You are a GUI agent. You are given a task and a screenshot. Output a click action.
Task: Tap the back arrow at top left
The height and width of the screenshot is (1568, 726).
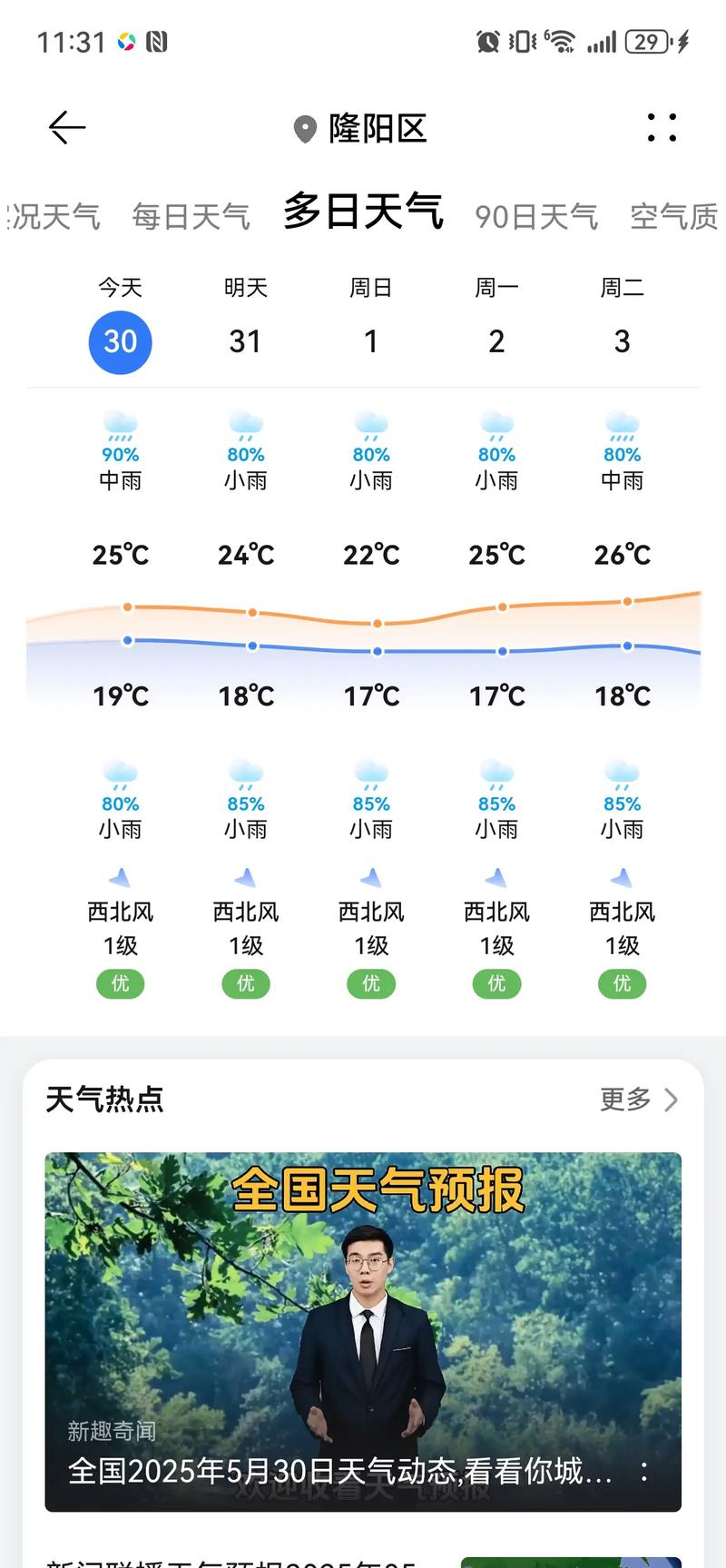(64, 127)
